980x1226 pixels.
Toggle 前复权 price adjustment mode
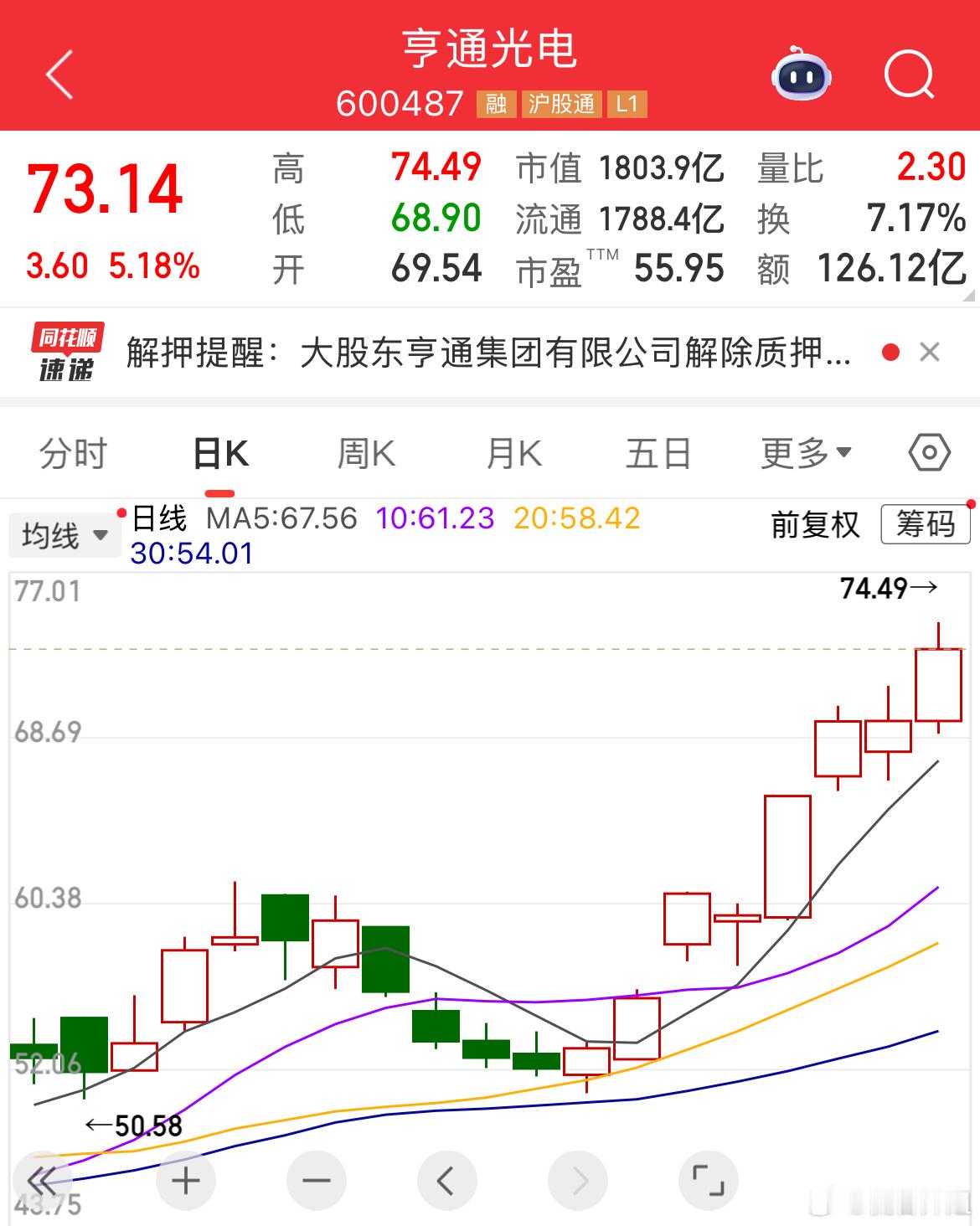tap(813, 526)
